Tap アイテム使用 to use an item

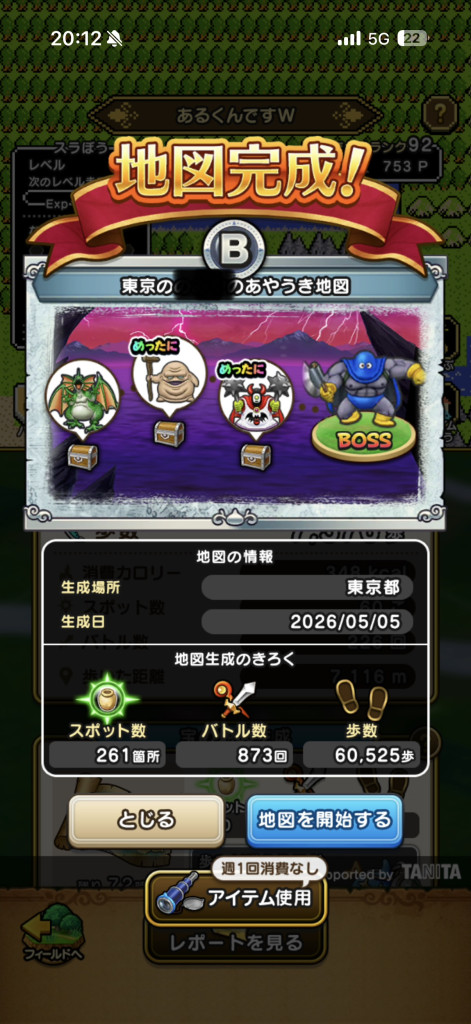tap(236, 897)
